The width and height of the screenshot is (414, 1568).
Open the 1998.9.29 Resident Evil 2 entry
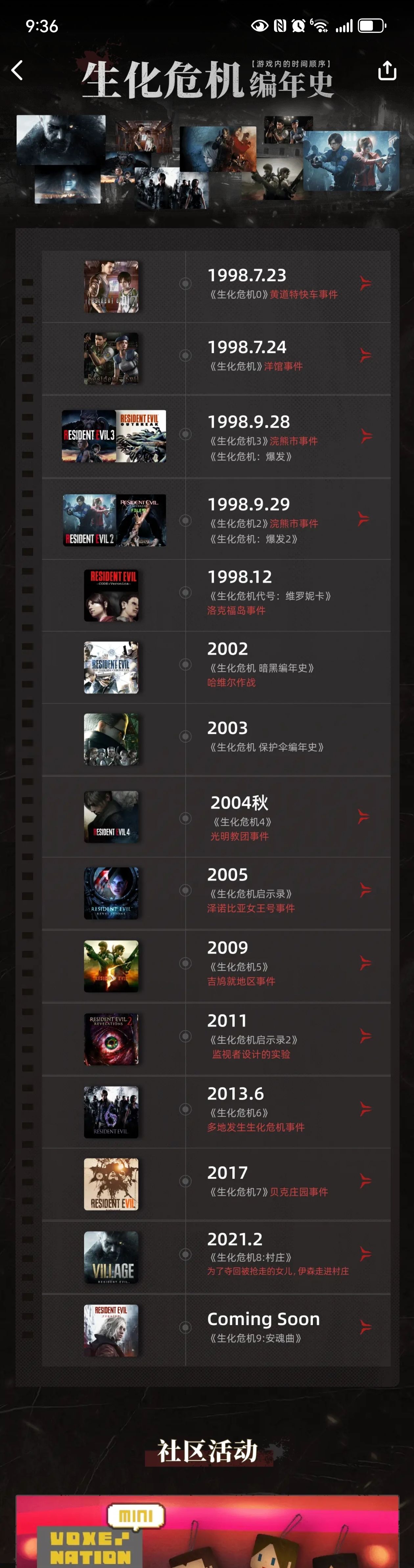[216, 519]
